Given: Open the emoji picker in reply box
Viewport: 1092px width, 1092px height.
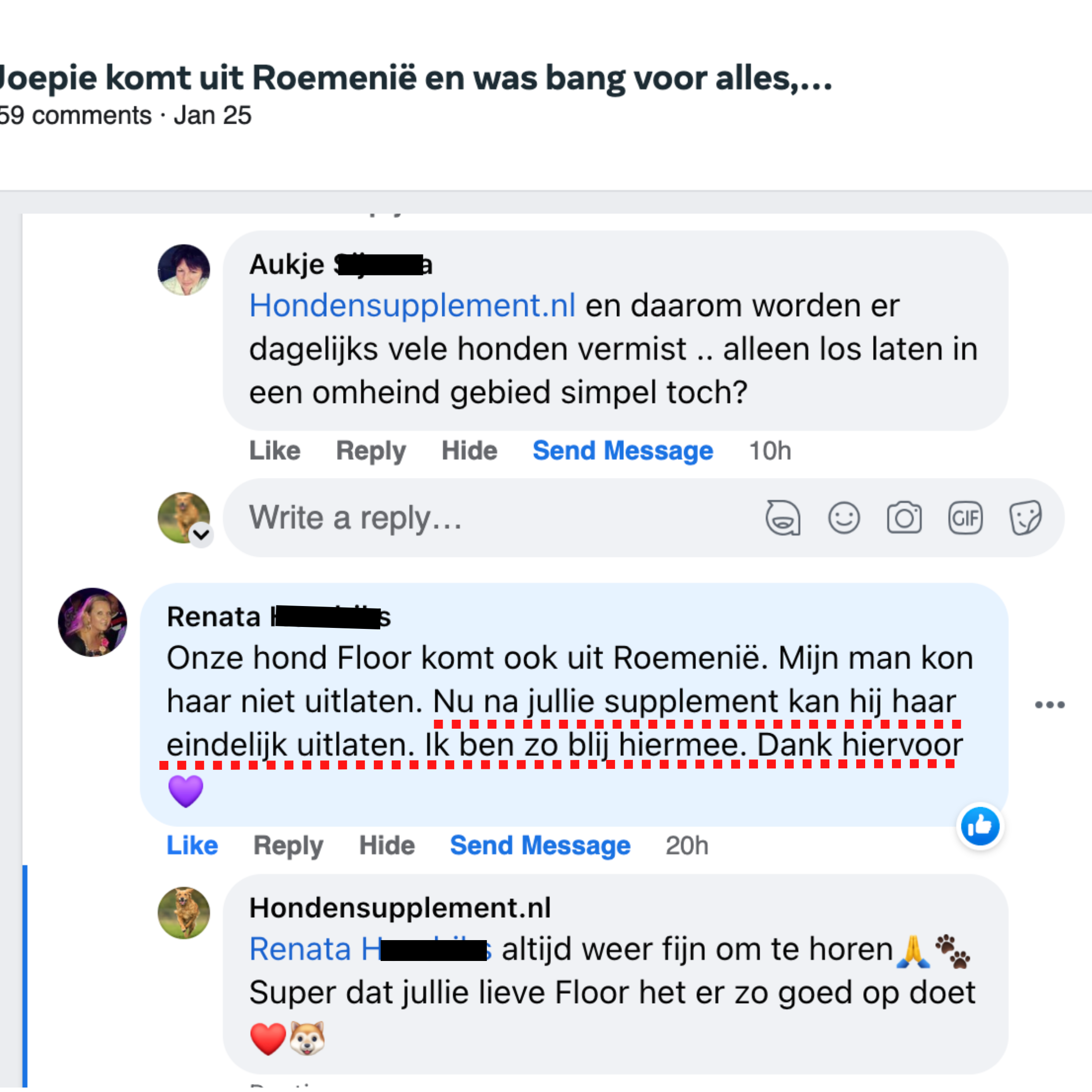Looking at the screenshot, I should (844, 518).
